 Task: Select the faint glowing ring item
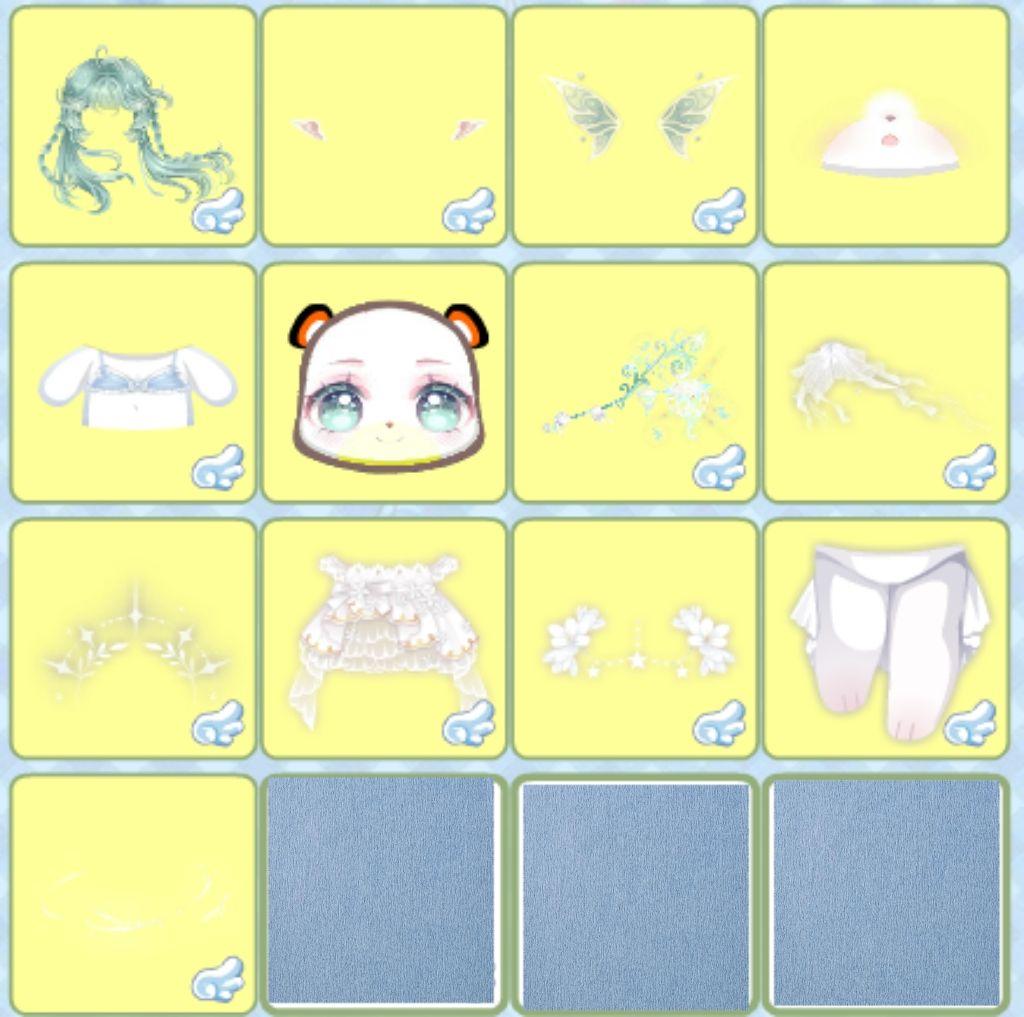click(x=133, y=894)
